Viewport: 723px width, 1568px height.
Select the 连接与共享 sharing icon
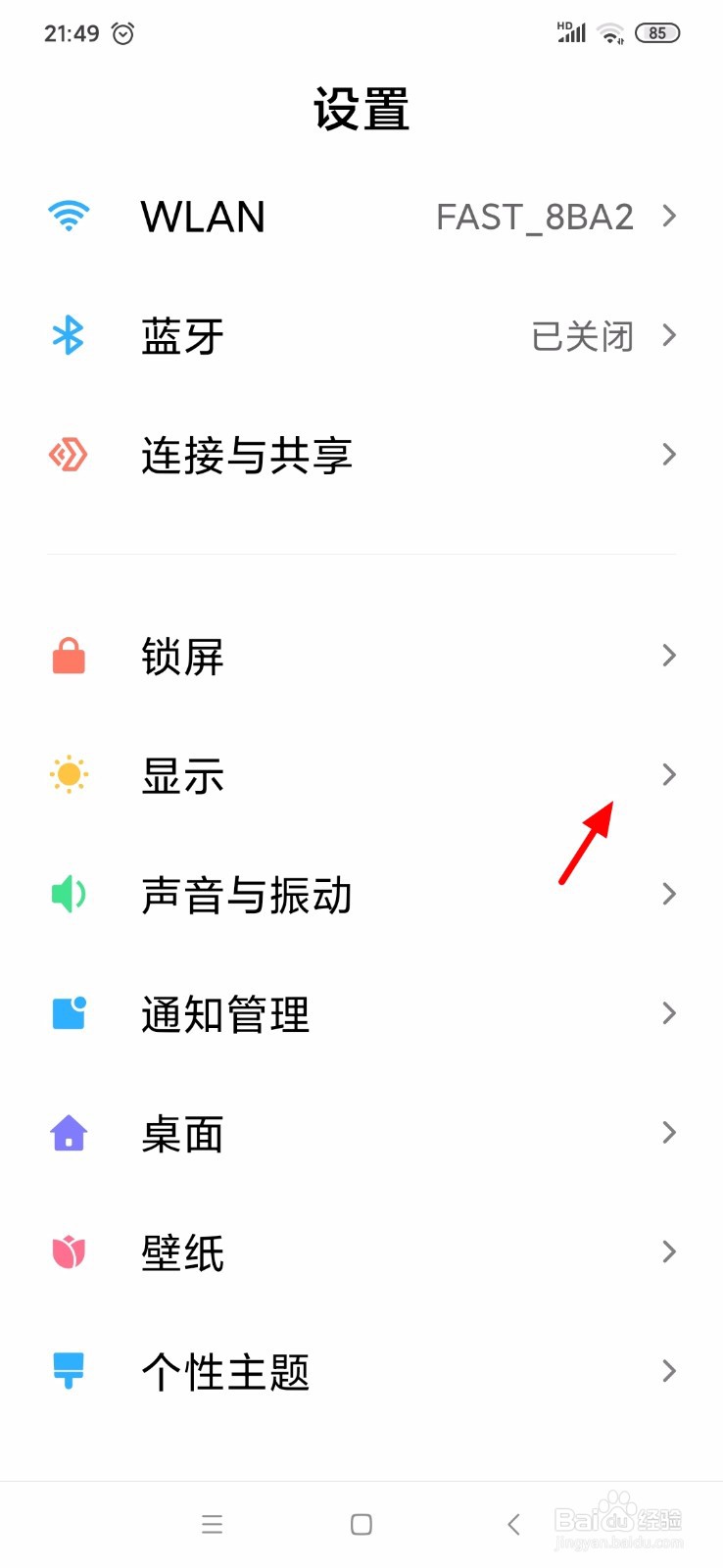point(68,454)
